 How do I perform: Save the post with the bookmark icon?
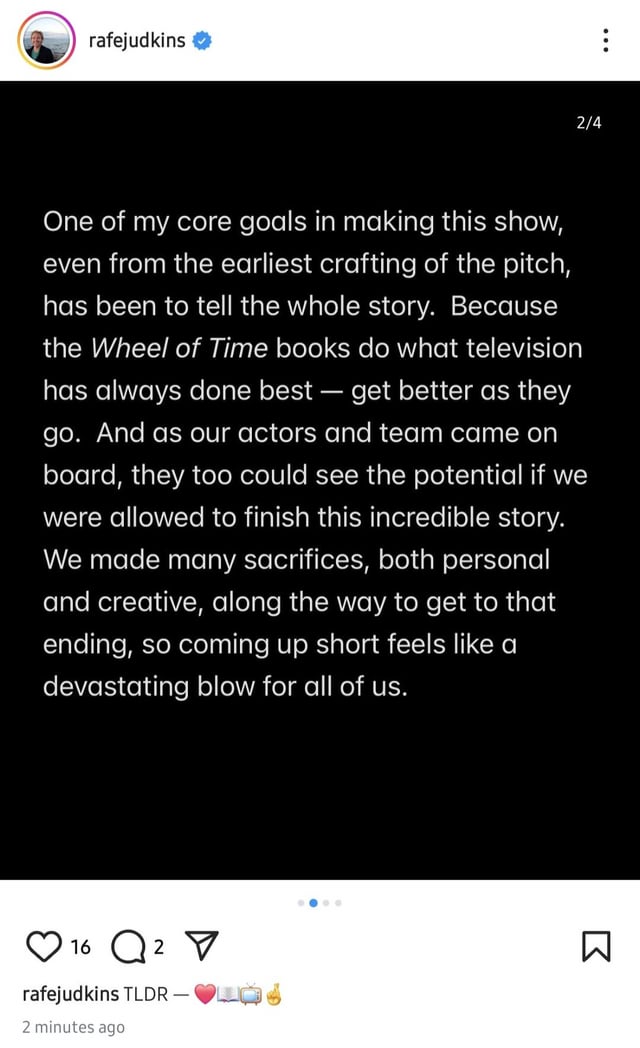click(x=596, y=946)
